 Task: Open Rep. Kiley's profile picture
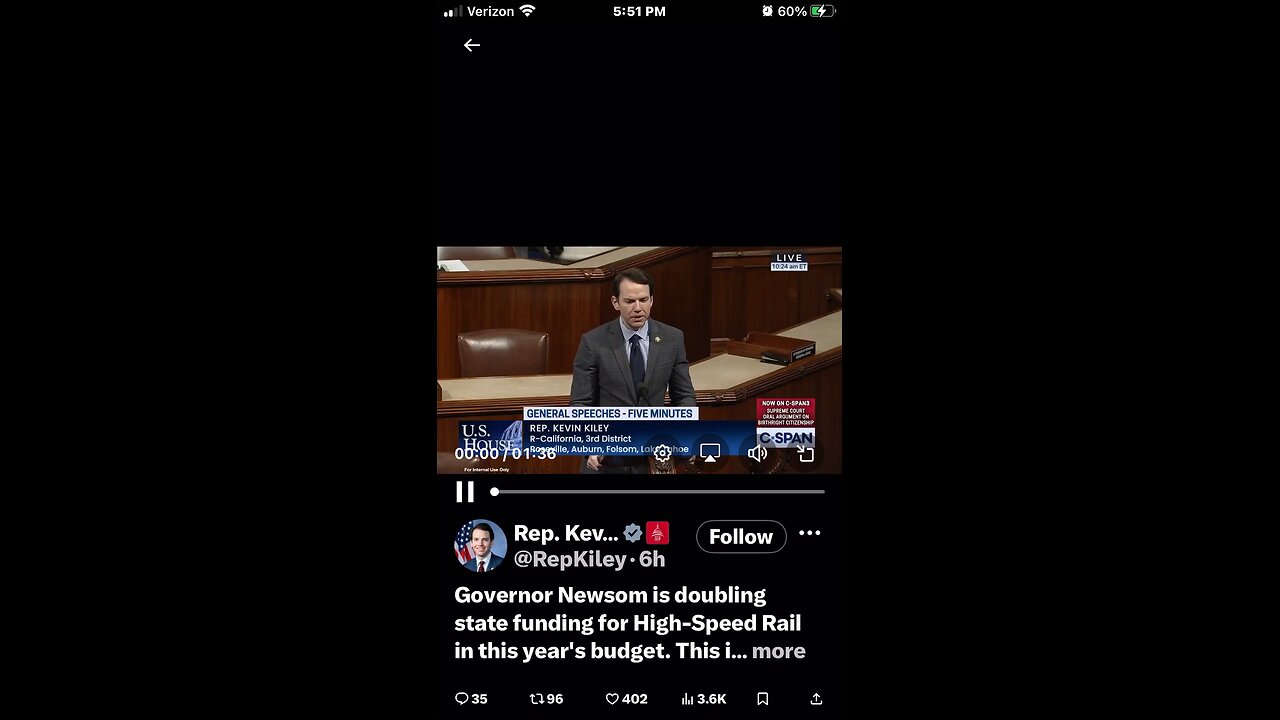pyautogui.click(x=480, y=545)
